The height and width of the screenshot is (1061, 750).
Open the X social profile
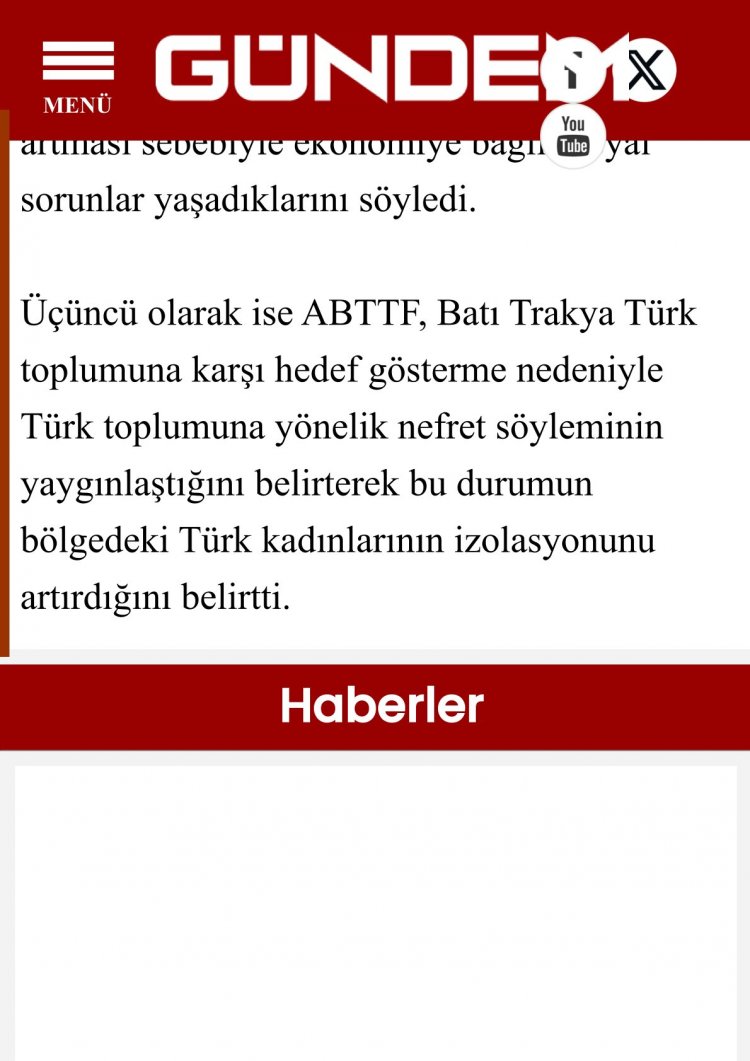tap(645, 70)
